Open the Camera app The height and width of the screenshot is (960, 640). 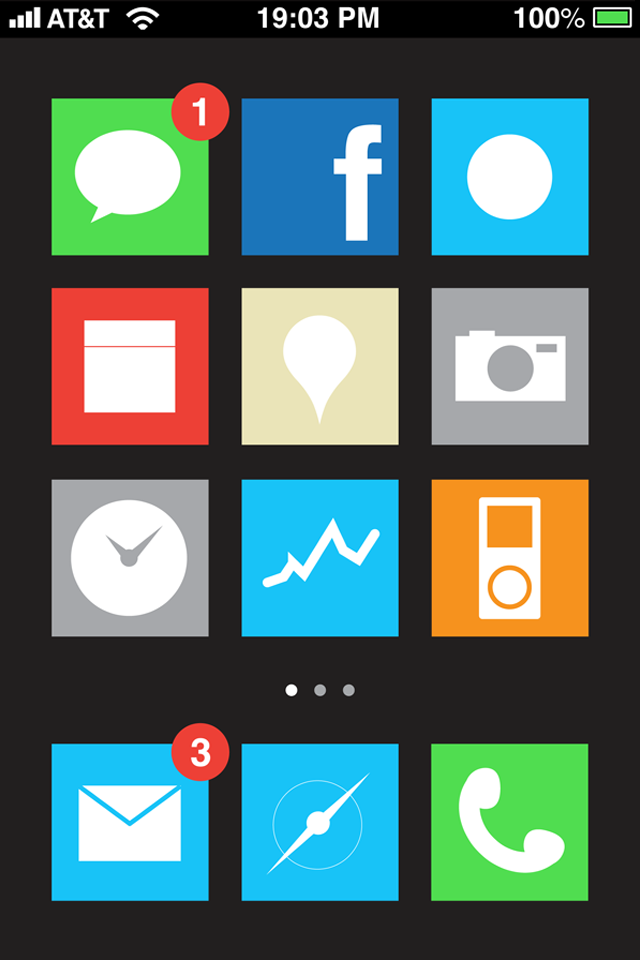pyautogui.click(x=510, y=366)
